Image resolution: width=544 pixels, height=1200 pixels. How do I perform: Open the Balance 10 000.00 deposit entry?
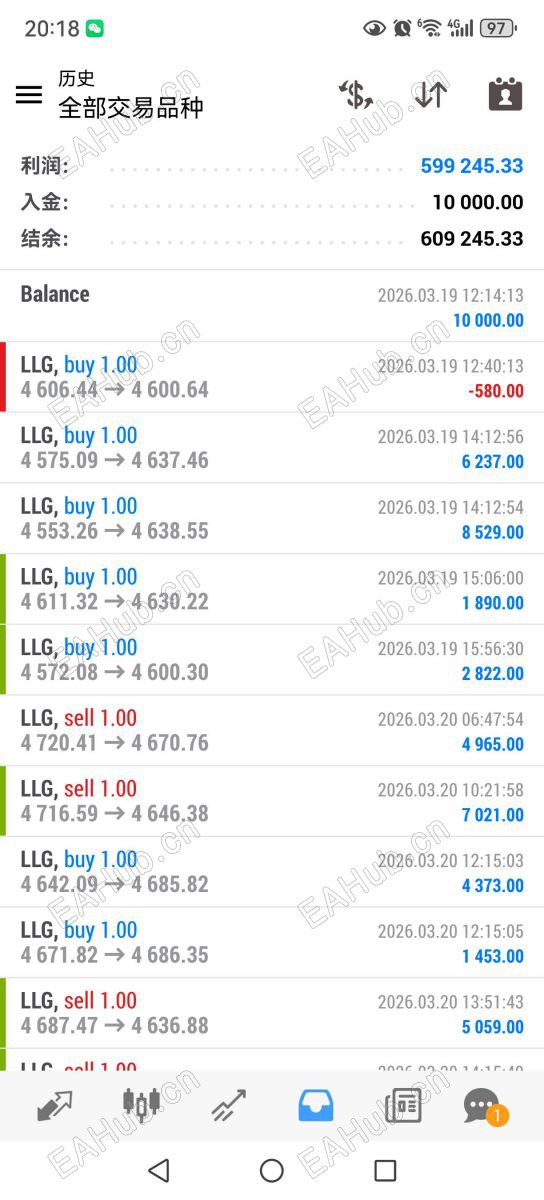(x=272, y=306)
